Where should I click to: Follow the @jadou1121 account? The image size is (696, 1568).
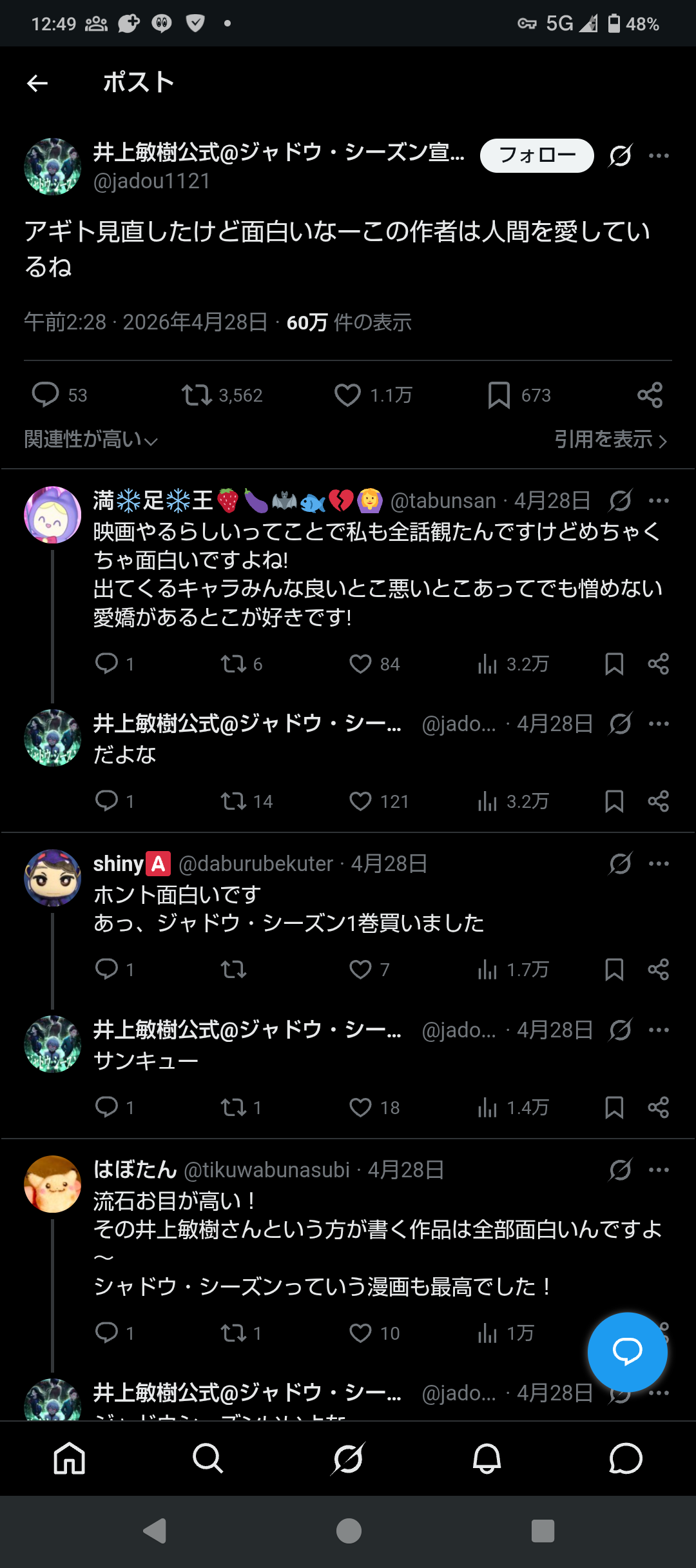(x=536, y=155)
